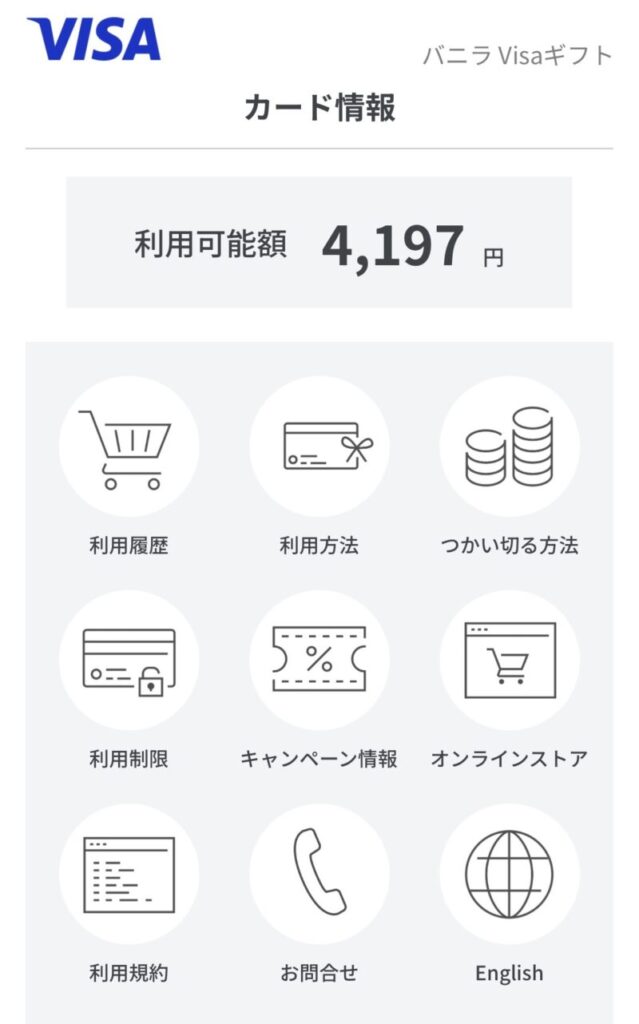Image resolution: width=639 pixels, height=1024 pixels.
Task: Open つかい切る方法 page
Action: (x=509, y=447)
